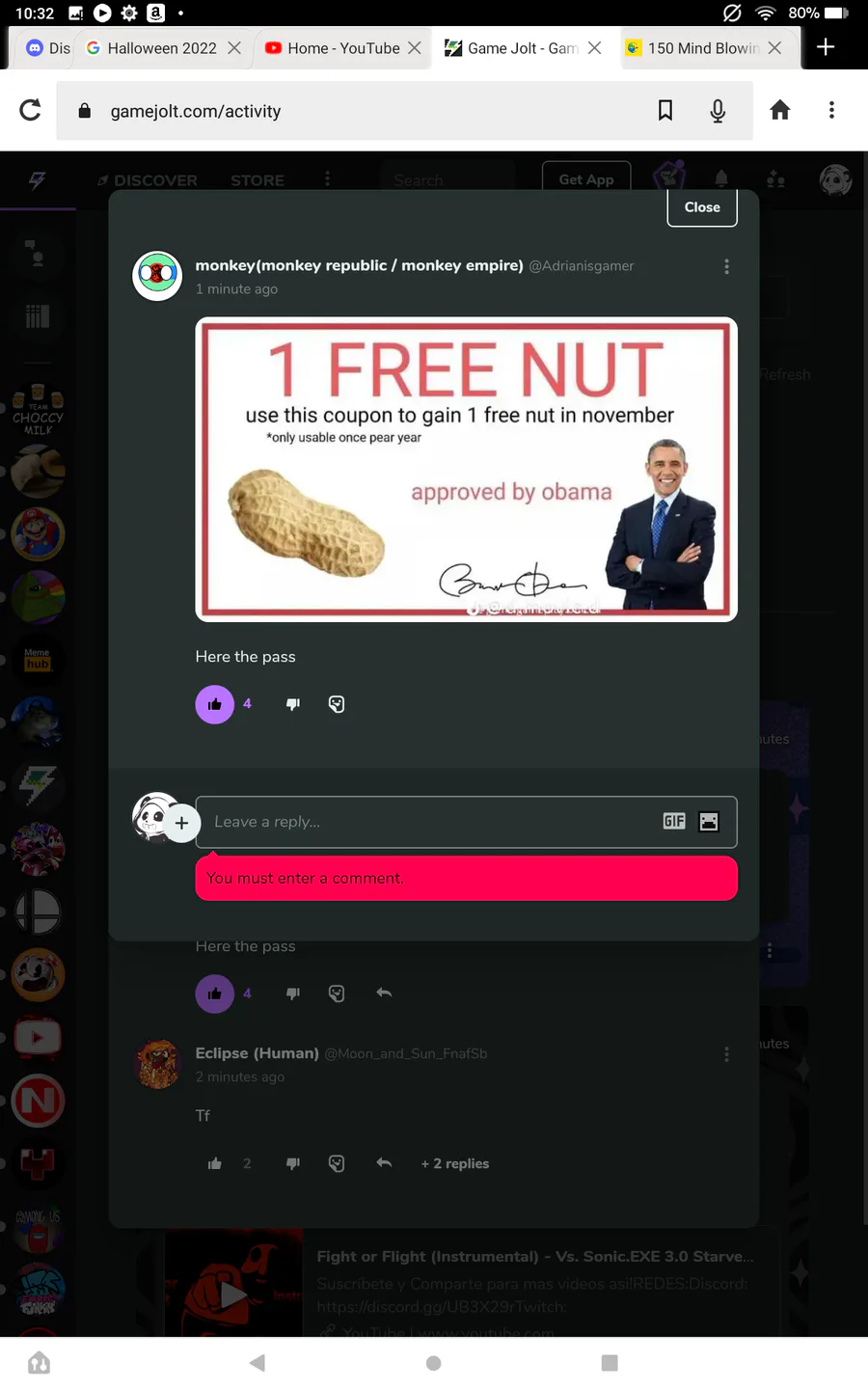Focus the "Leave a reply" field

point(424,822)
